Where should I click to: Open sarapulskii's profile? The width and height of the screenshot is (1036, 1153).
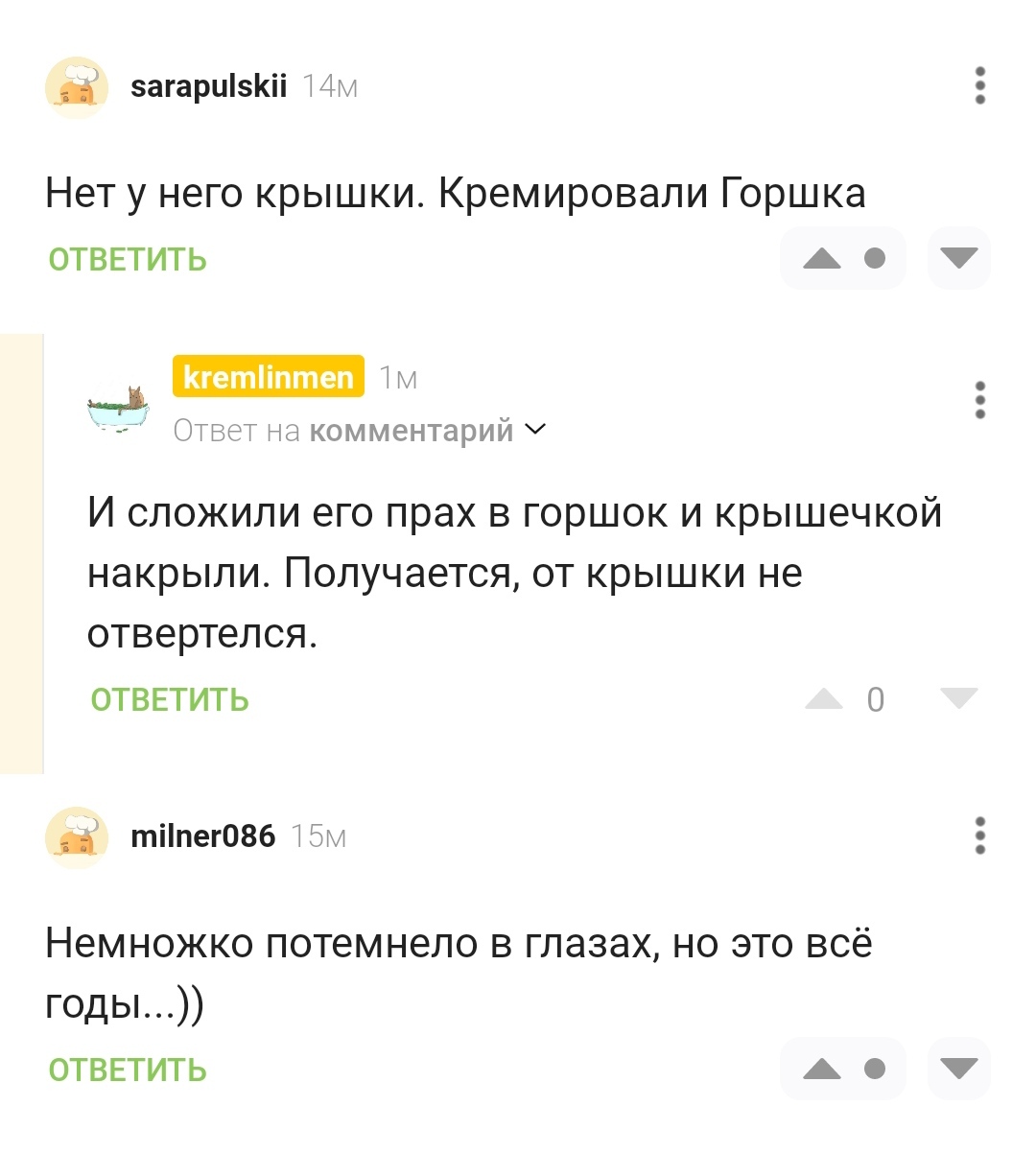tap(208, 86)
